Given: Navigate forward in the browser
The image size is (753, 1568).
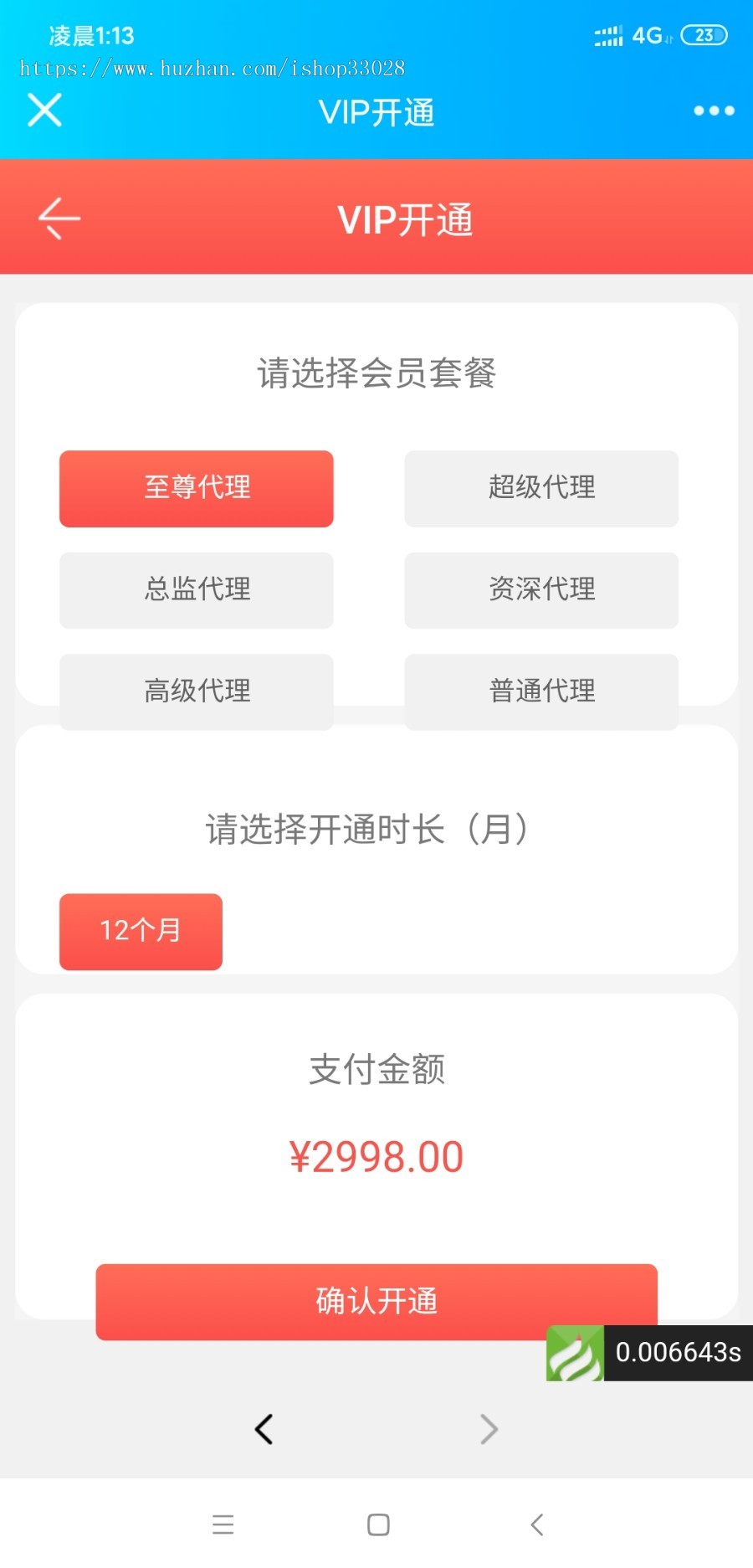Looking at the screenshot, I should [489, 1429].
